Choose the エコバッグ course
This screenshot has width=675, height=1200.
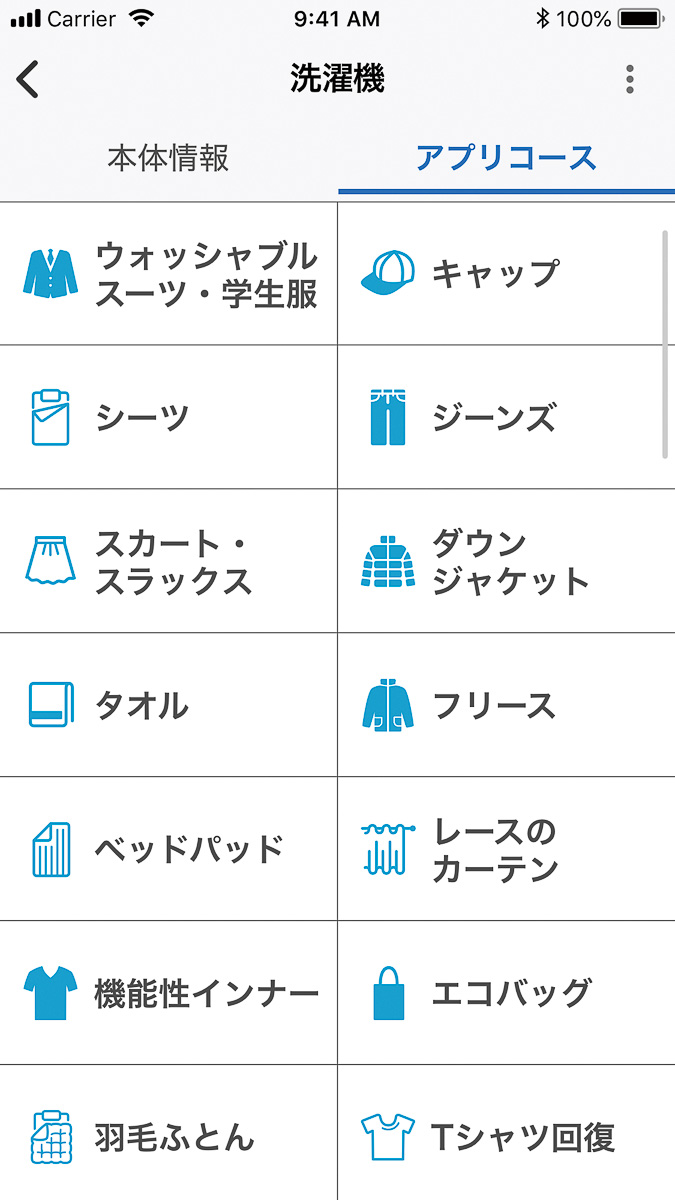tap(506, 993)
